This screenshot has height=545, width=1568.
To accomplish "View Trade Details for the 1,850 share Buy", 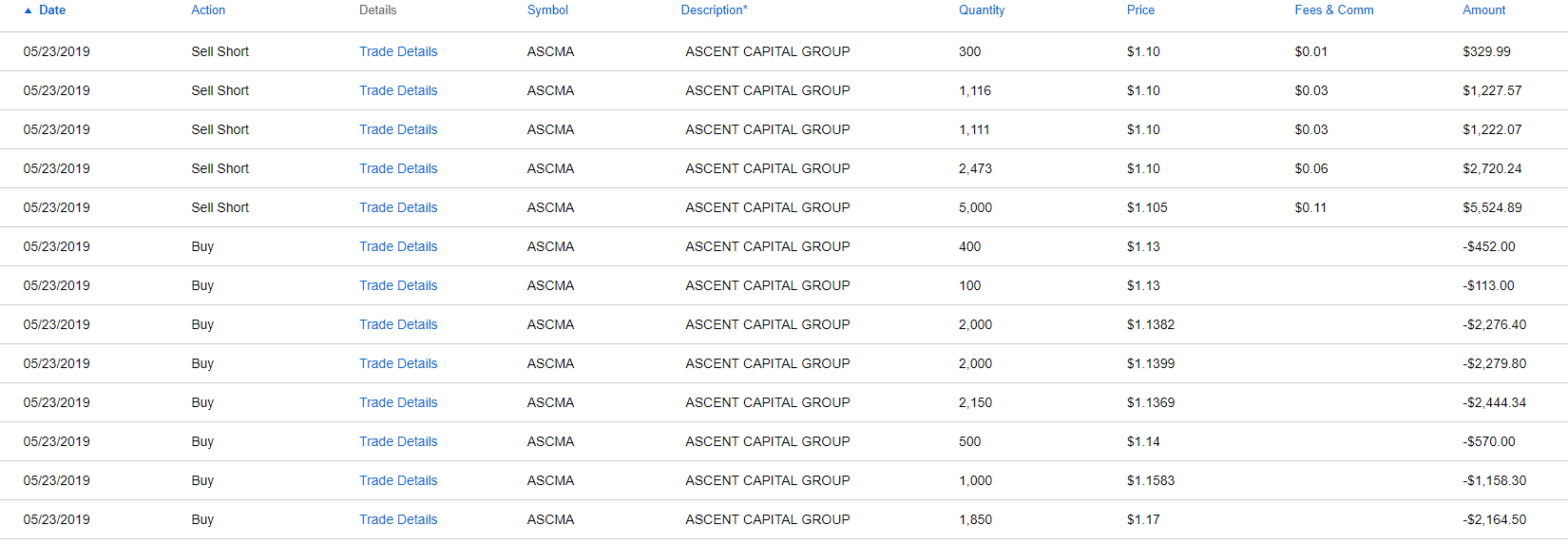I will pyautogui.click(x=398, y=519).
